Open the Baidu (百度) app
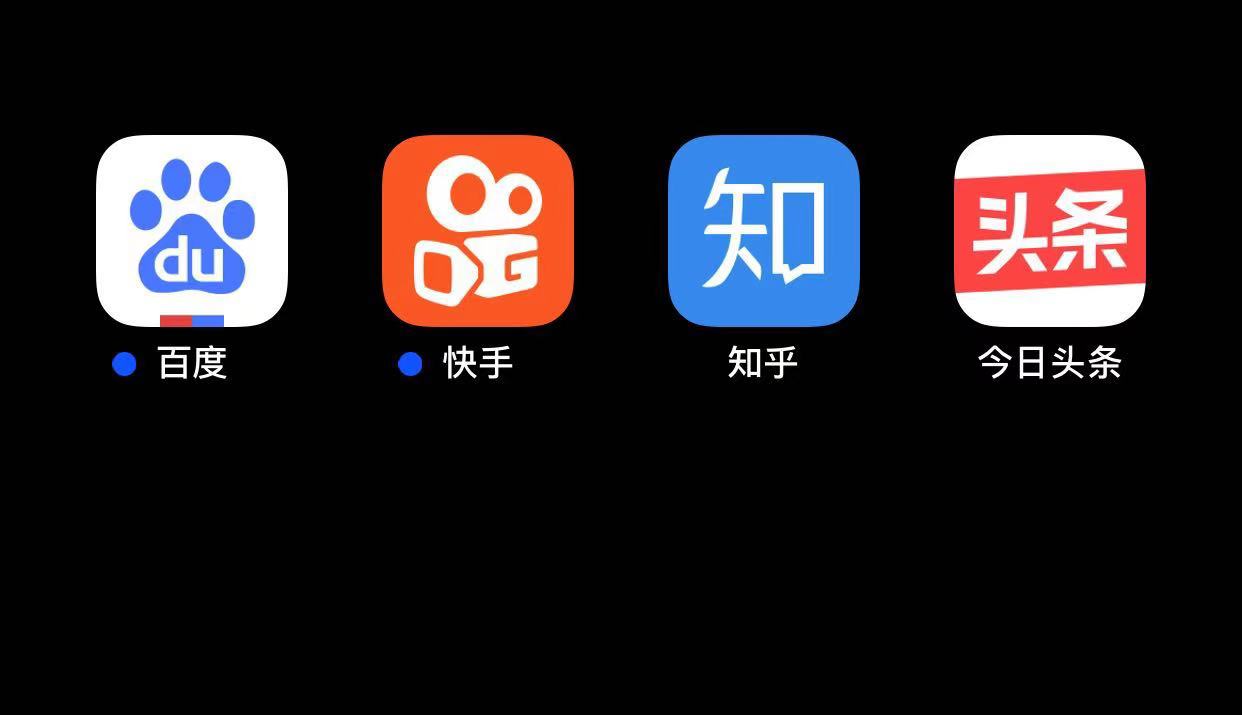Image resolution: width=1242 pixels, height=715 pixels. (192, 231)
